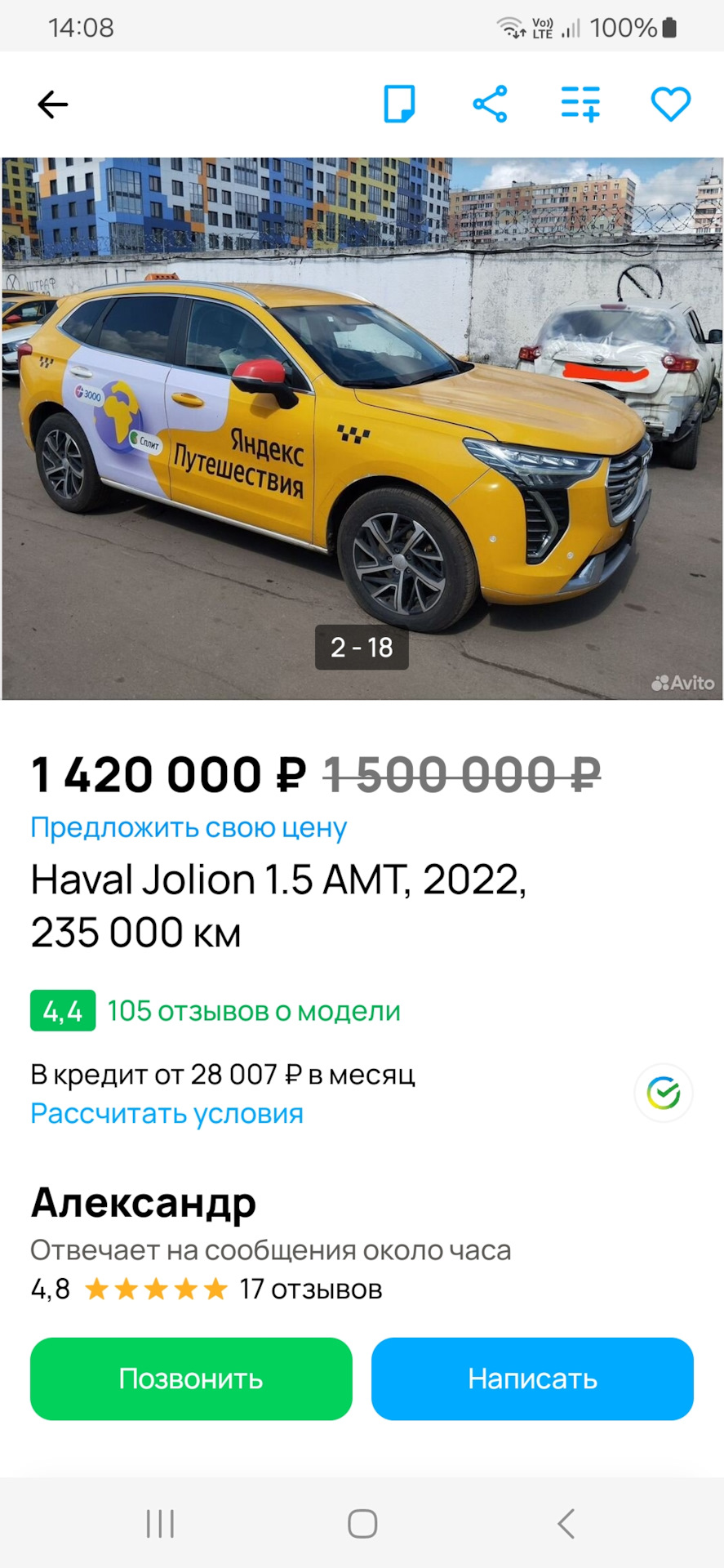Screen dimensions: 724x1568
Task: Open seller Александр's profile
Action: tap(144, 1203)
